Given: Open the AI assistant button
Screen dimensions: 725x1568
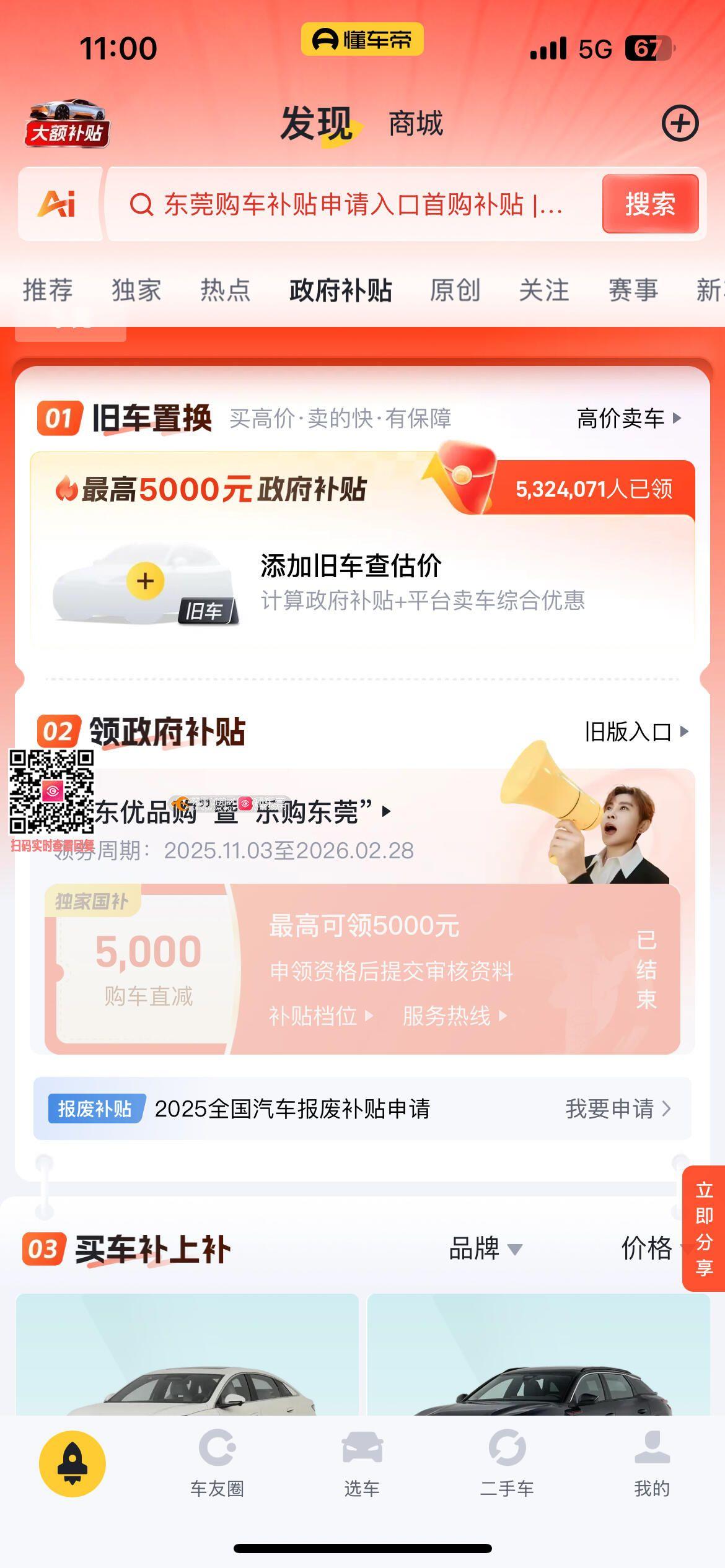Looking at the screenshot, I should (58, 204).
